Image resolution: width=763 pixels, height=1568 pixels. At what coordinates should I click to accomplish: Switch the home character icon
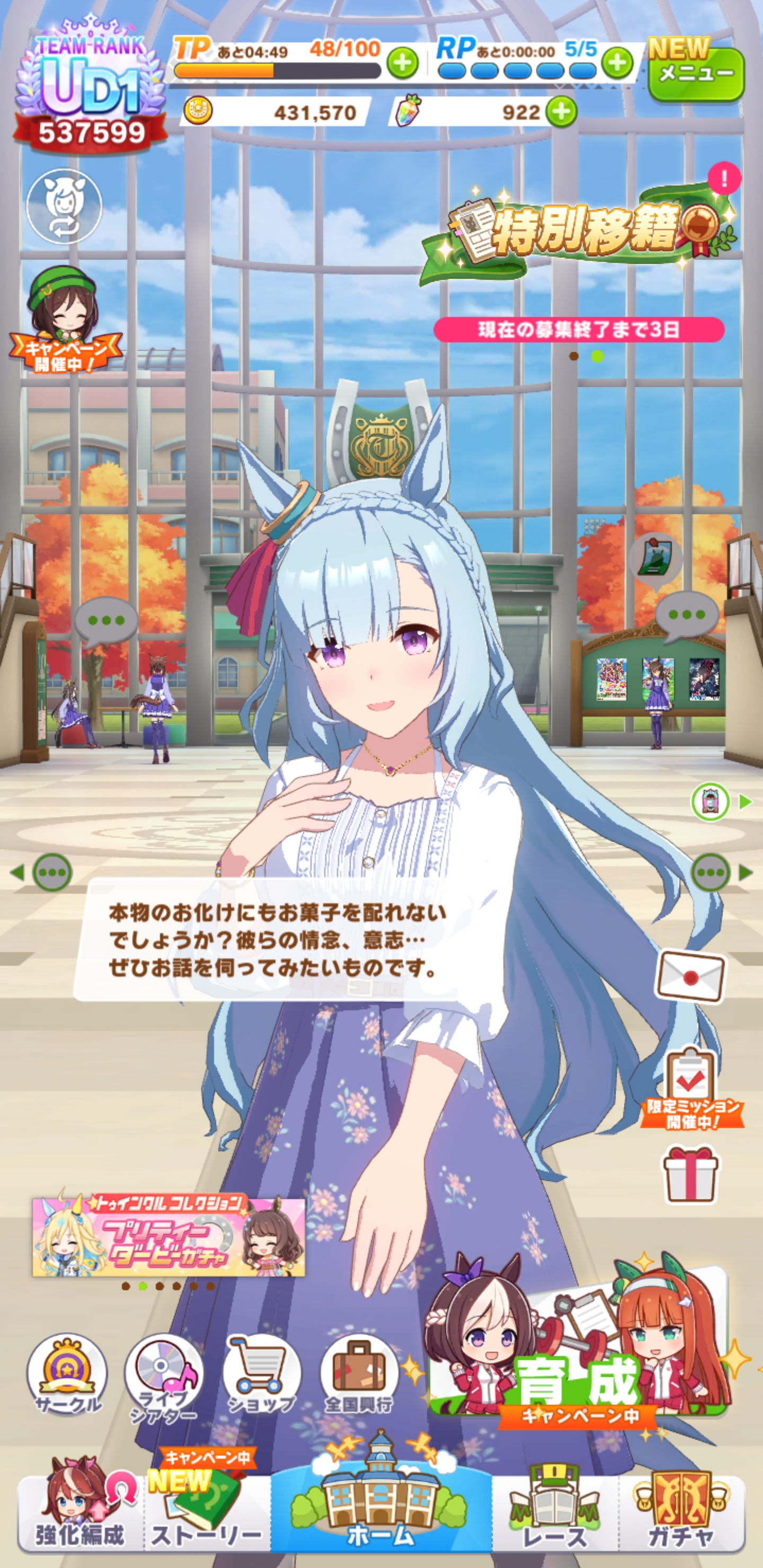coord(64,207)
